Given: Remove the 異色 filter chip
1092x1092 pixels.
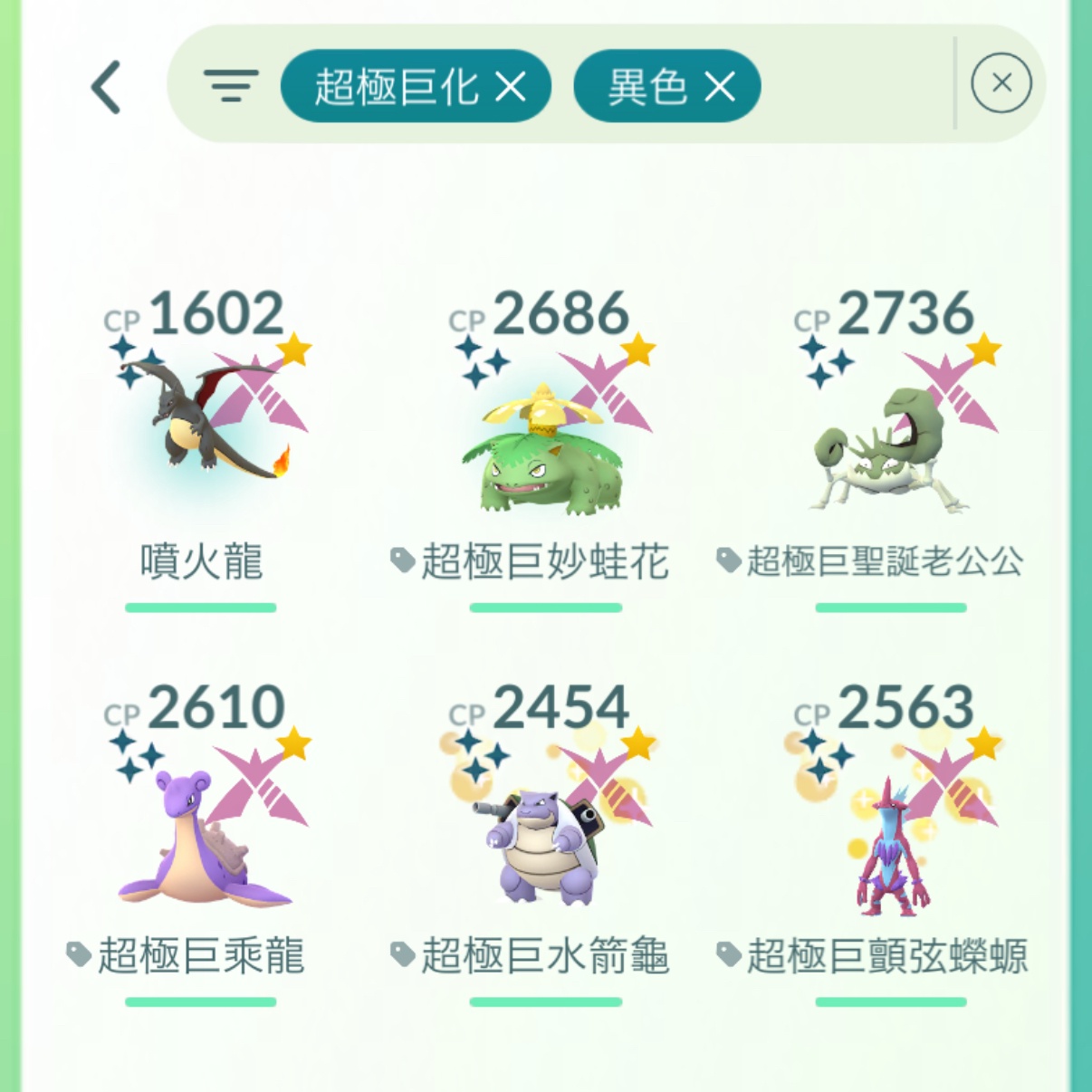Looking at the screenshot, I should 720,88.
